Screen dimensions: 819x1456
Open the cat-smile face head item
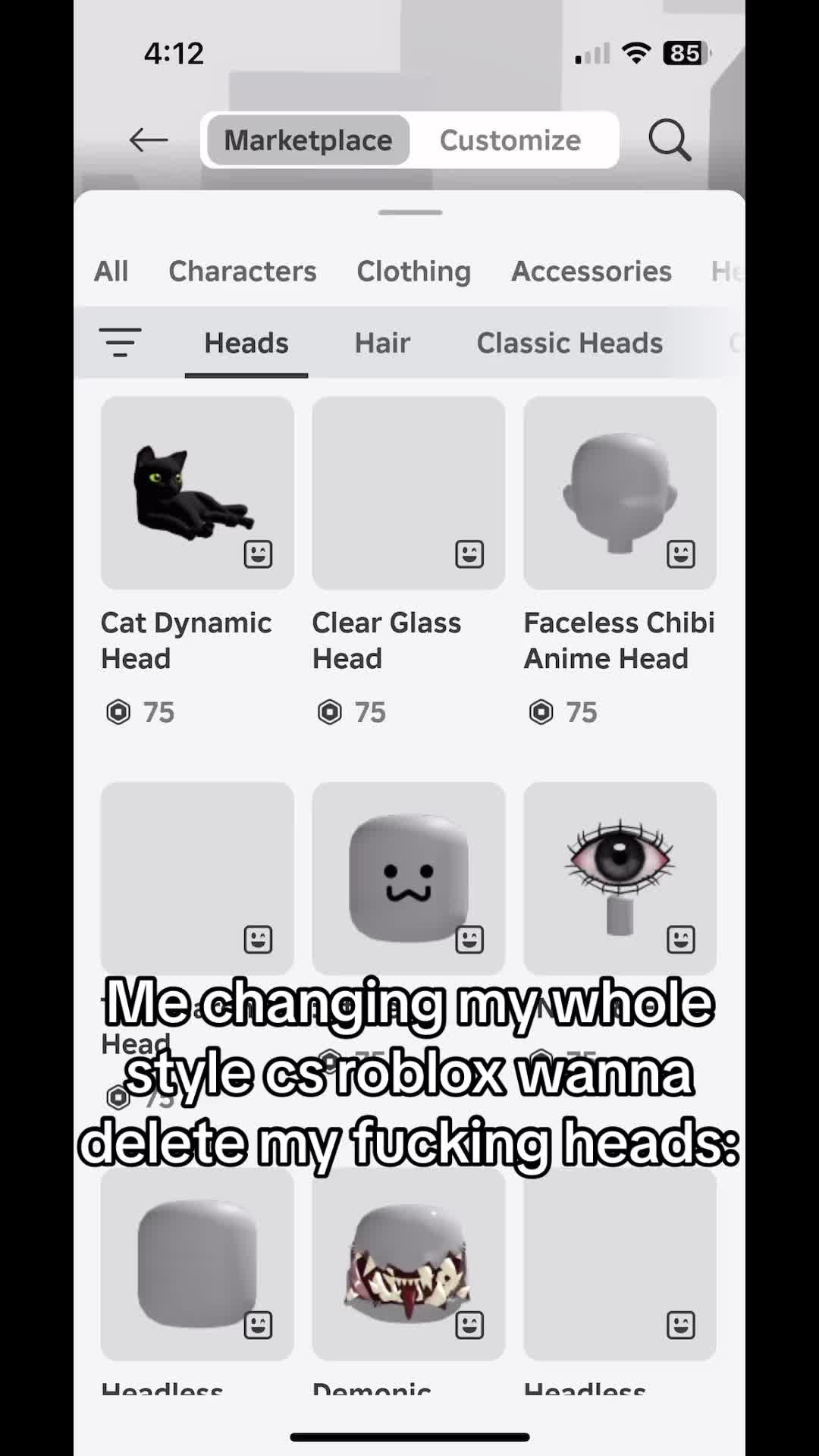[408, 878]
